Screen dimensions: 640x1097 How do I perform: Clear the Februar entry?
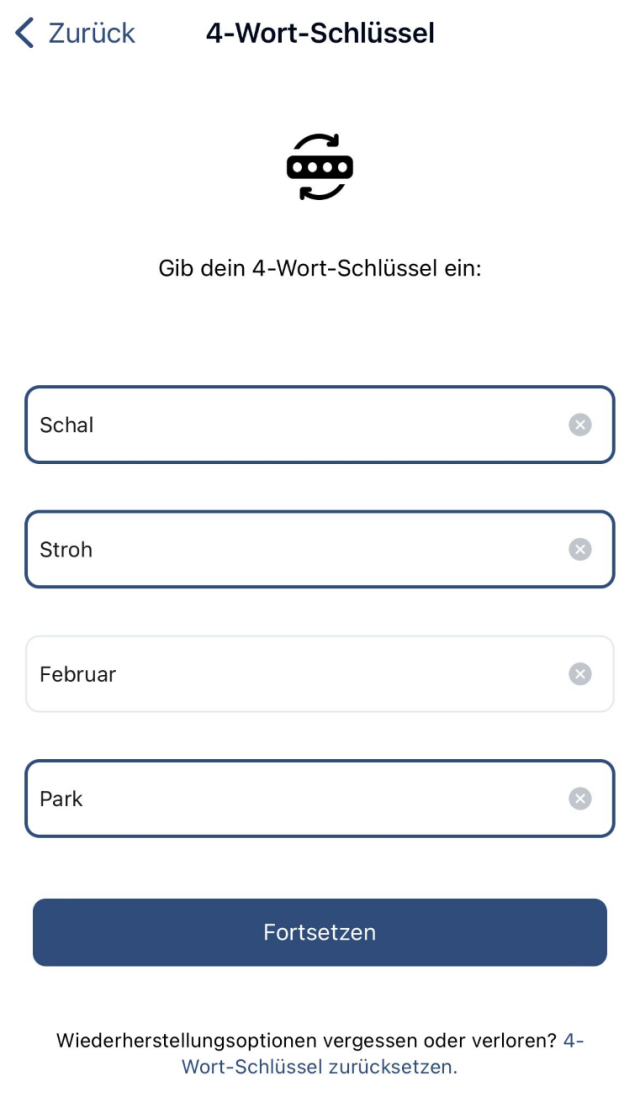click(580, 674)
